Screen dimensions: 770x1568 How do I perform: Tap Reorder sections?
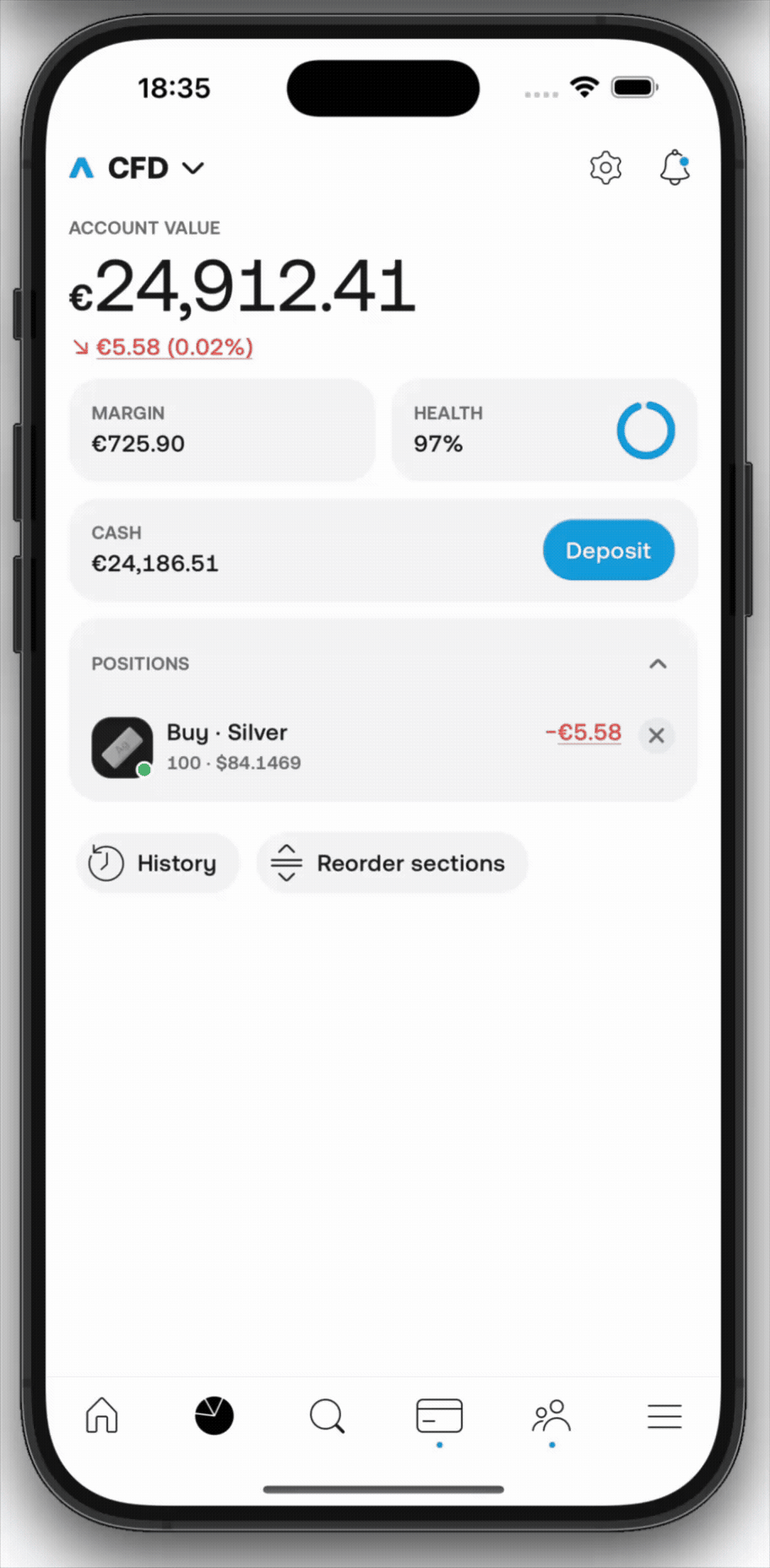click(392, 863)
